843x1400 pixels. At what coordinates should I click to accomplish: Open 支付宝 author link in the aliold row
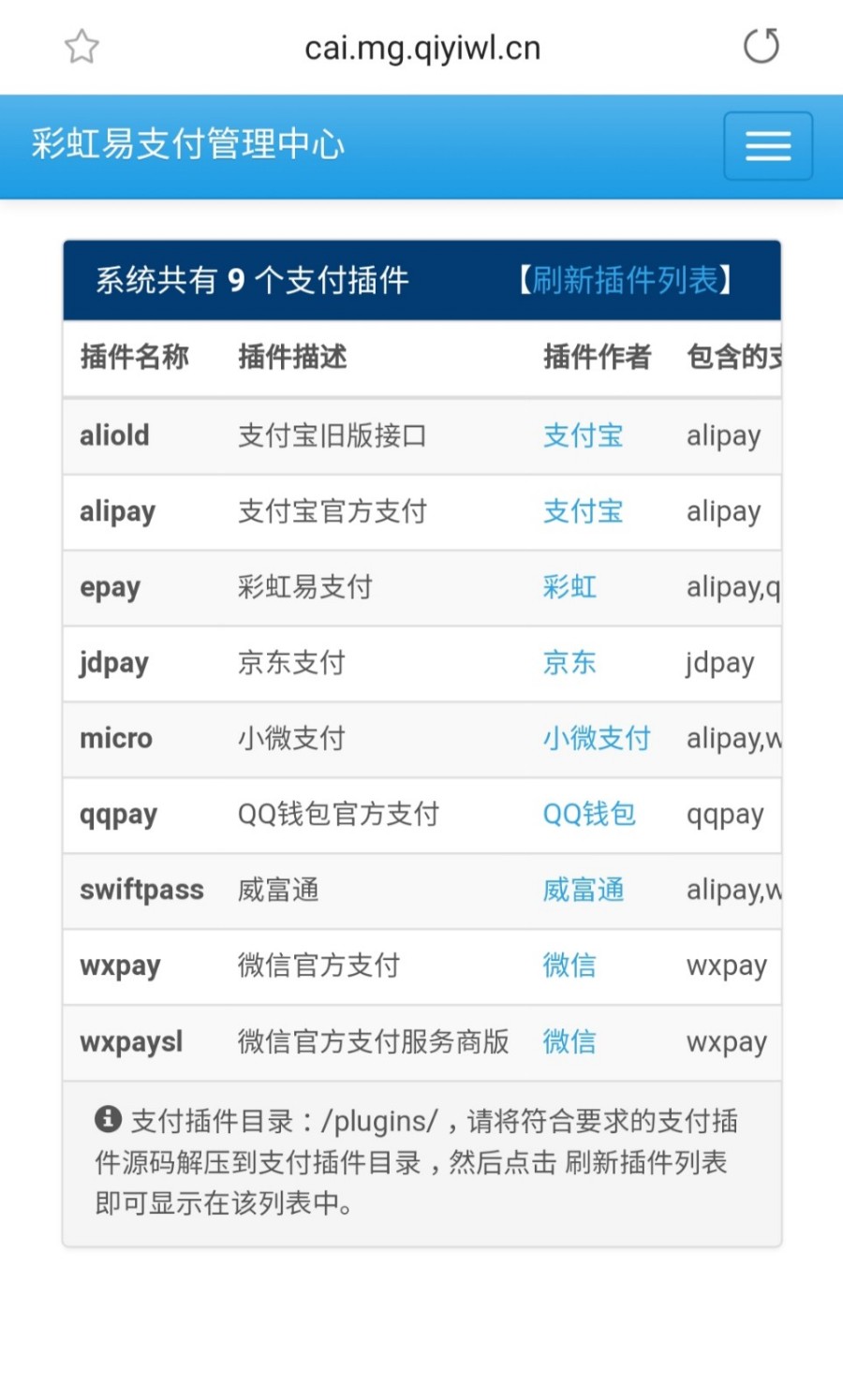click(x=583, y=435)
